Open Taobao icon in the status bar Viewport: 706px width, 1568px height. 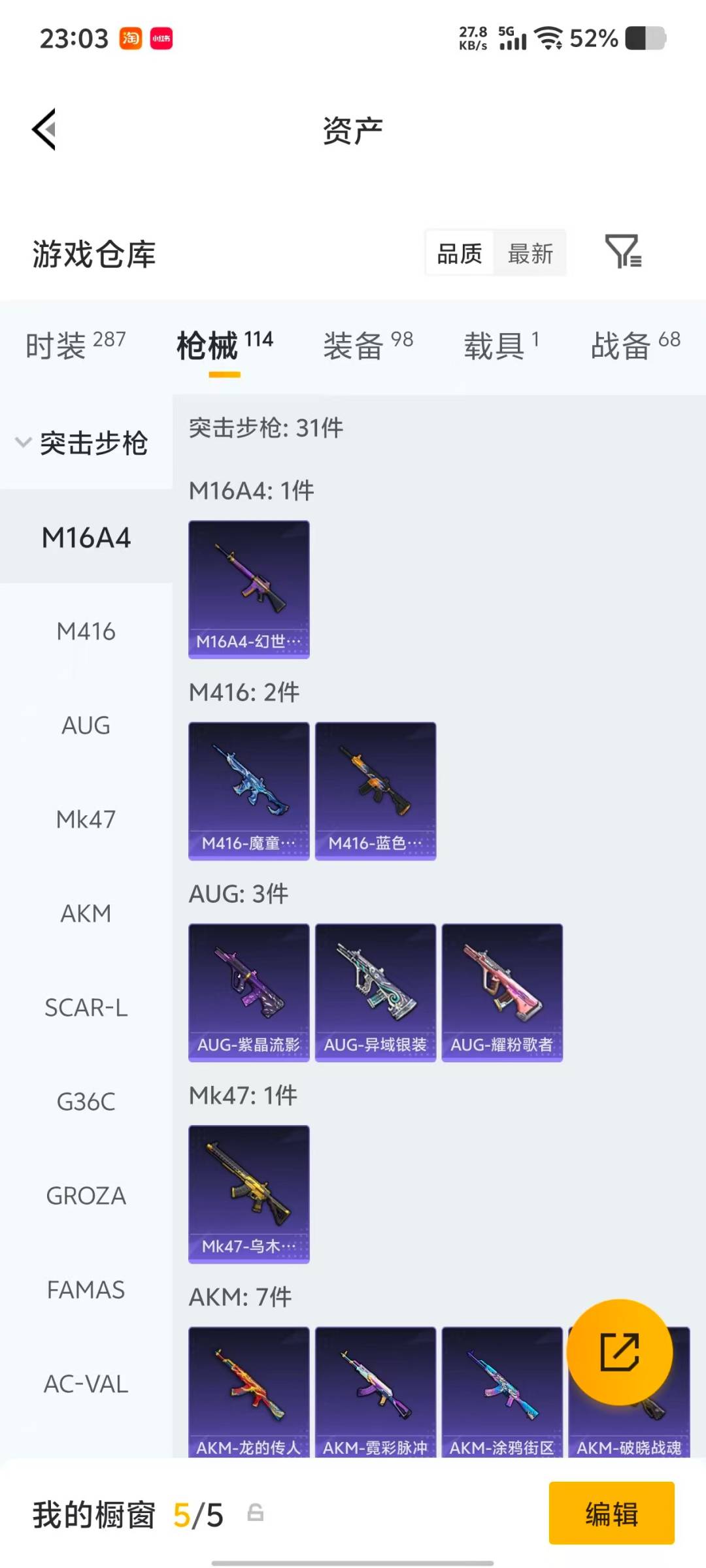coord(130,39)
